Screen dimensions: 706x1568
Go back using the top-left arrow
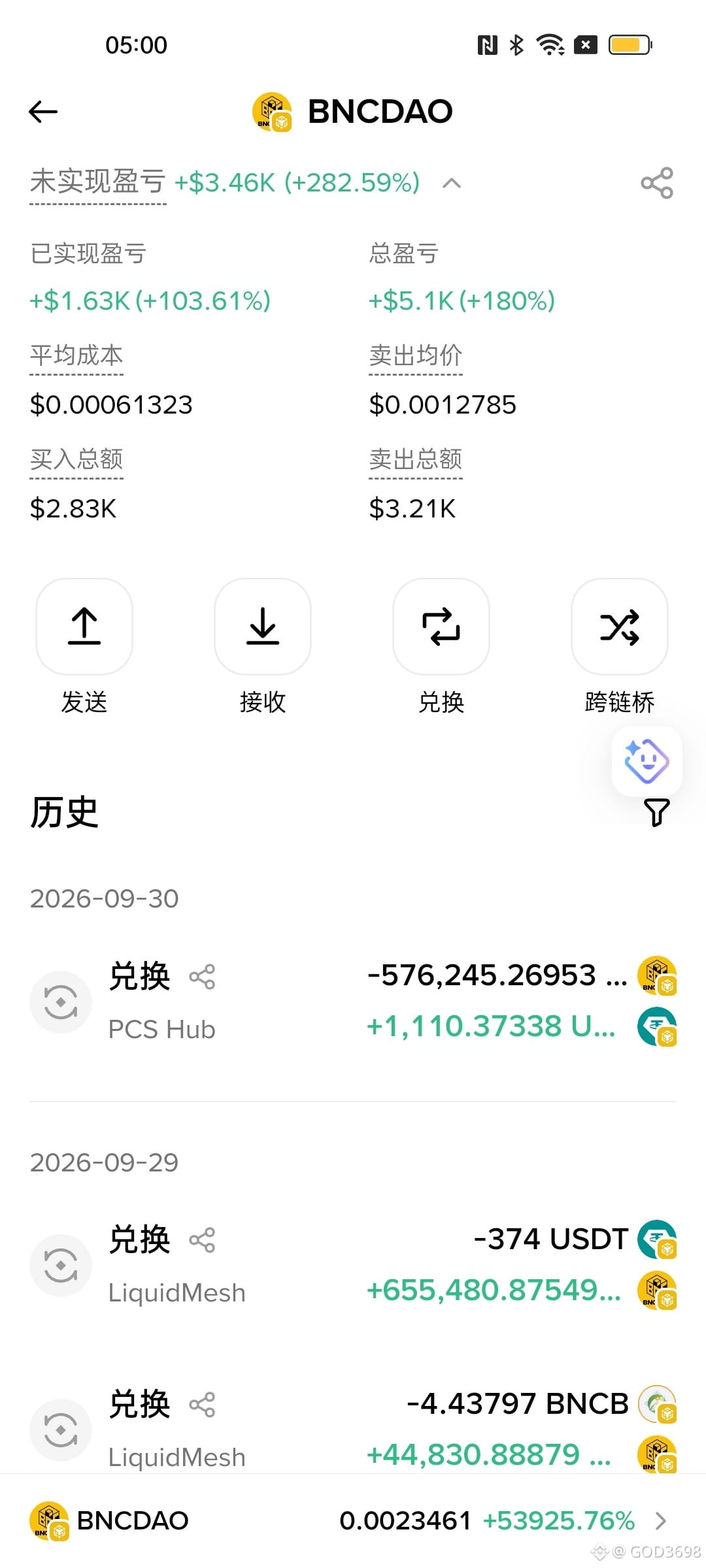click(x=43, y=112)
